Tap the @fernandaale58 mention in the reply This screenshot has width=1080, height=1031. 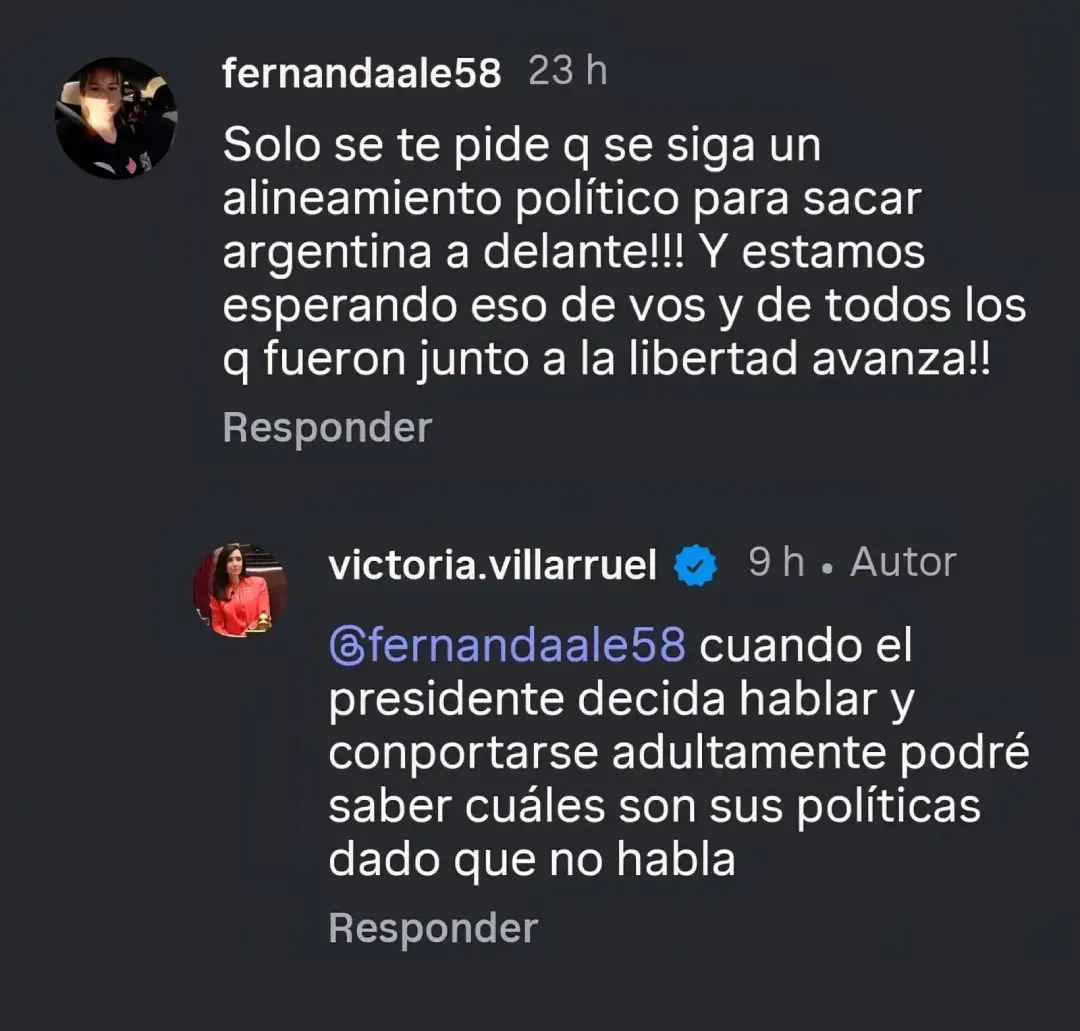click(507, 646)
